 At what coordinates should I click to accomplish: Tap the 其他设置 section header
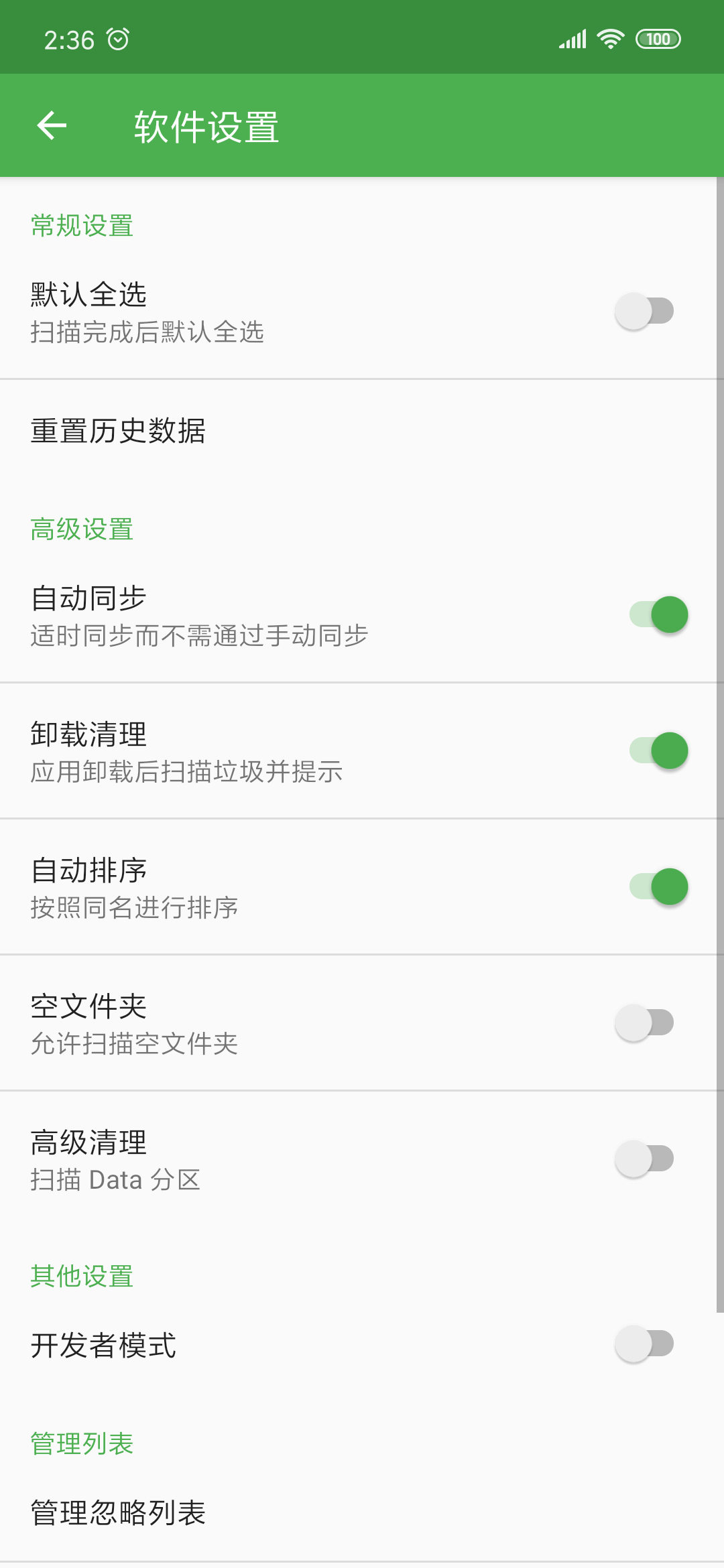point(81,1277)
